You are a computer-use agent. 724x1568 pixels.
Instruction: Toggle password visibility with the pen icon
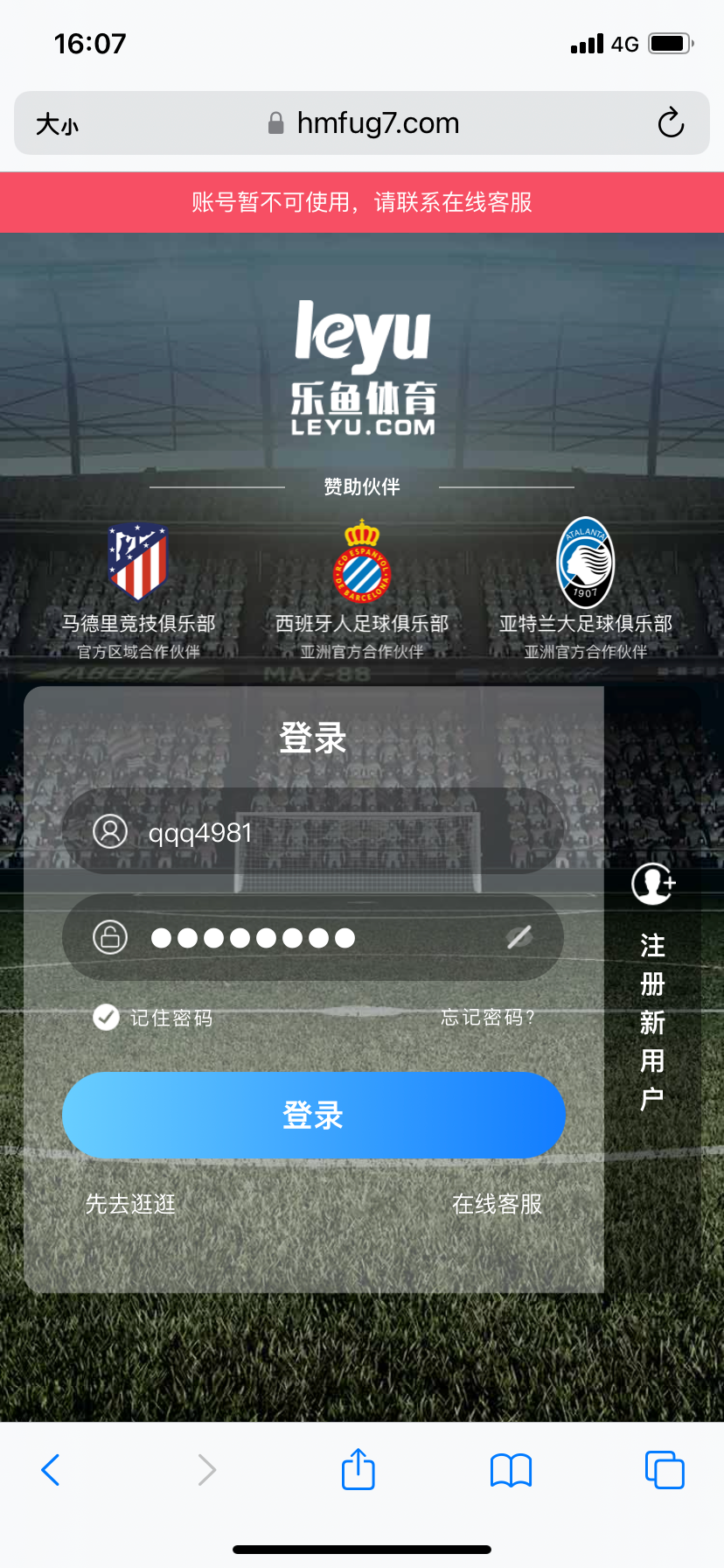519,937
